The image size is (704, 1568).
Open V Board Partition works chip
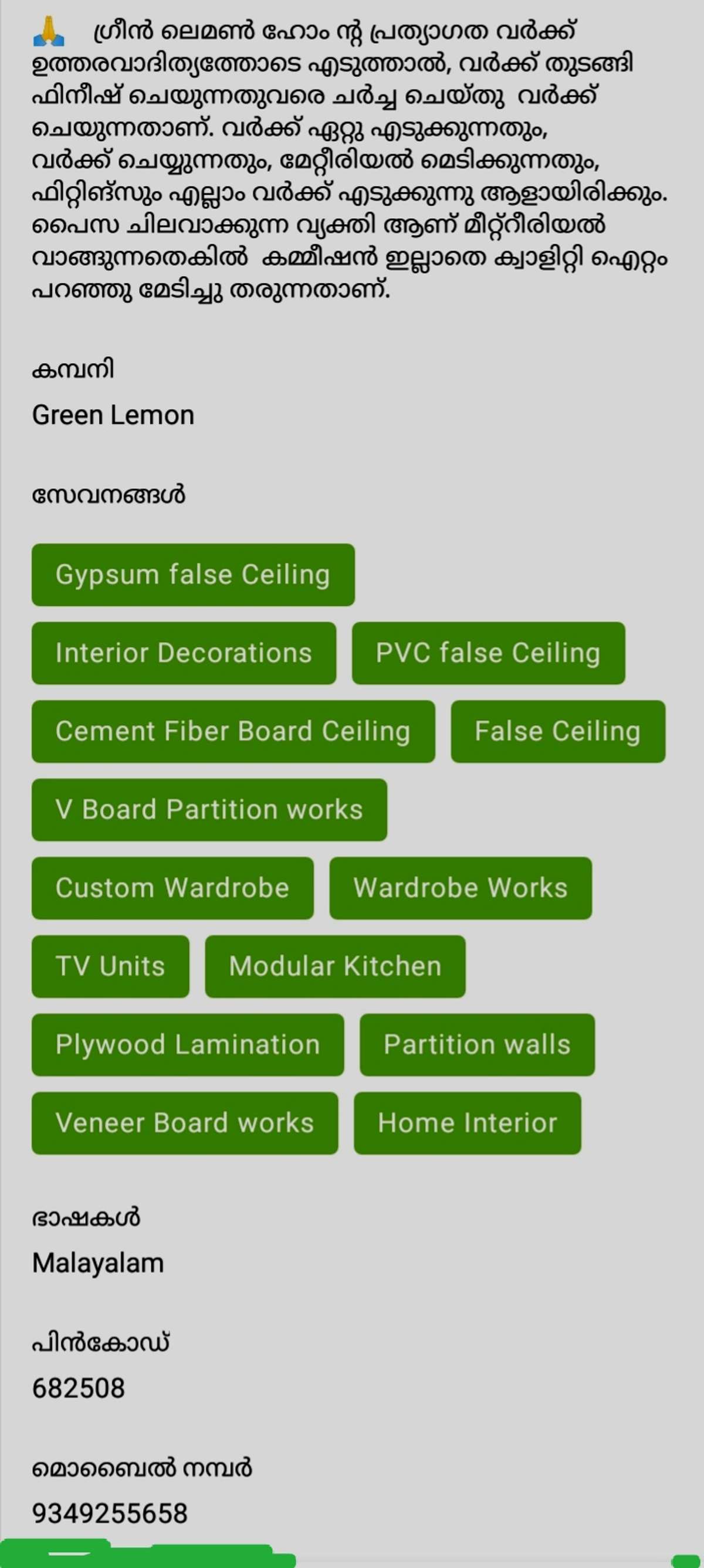click(209, 810)
